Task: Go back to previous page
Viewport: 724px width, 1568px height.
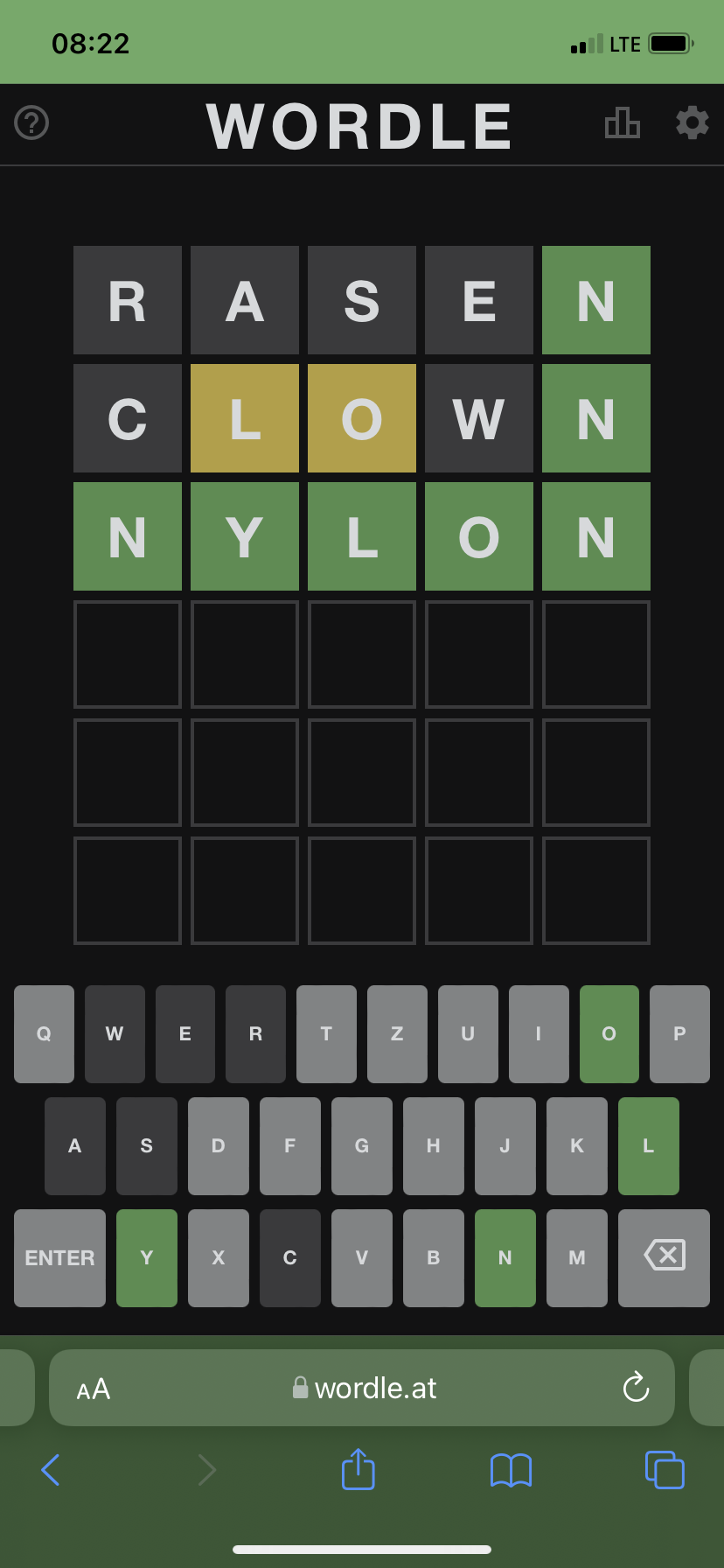Action: pyautogui.click(x=51, y=1470)
